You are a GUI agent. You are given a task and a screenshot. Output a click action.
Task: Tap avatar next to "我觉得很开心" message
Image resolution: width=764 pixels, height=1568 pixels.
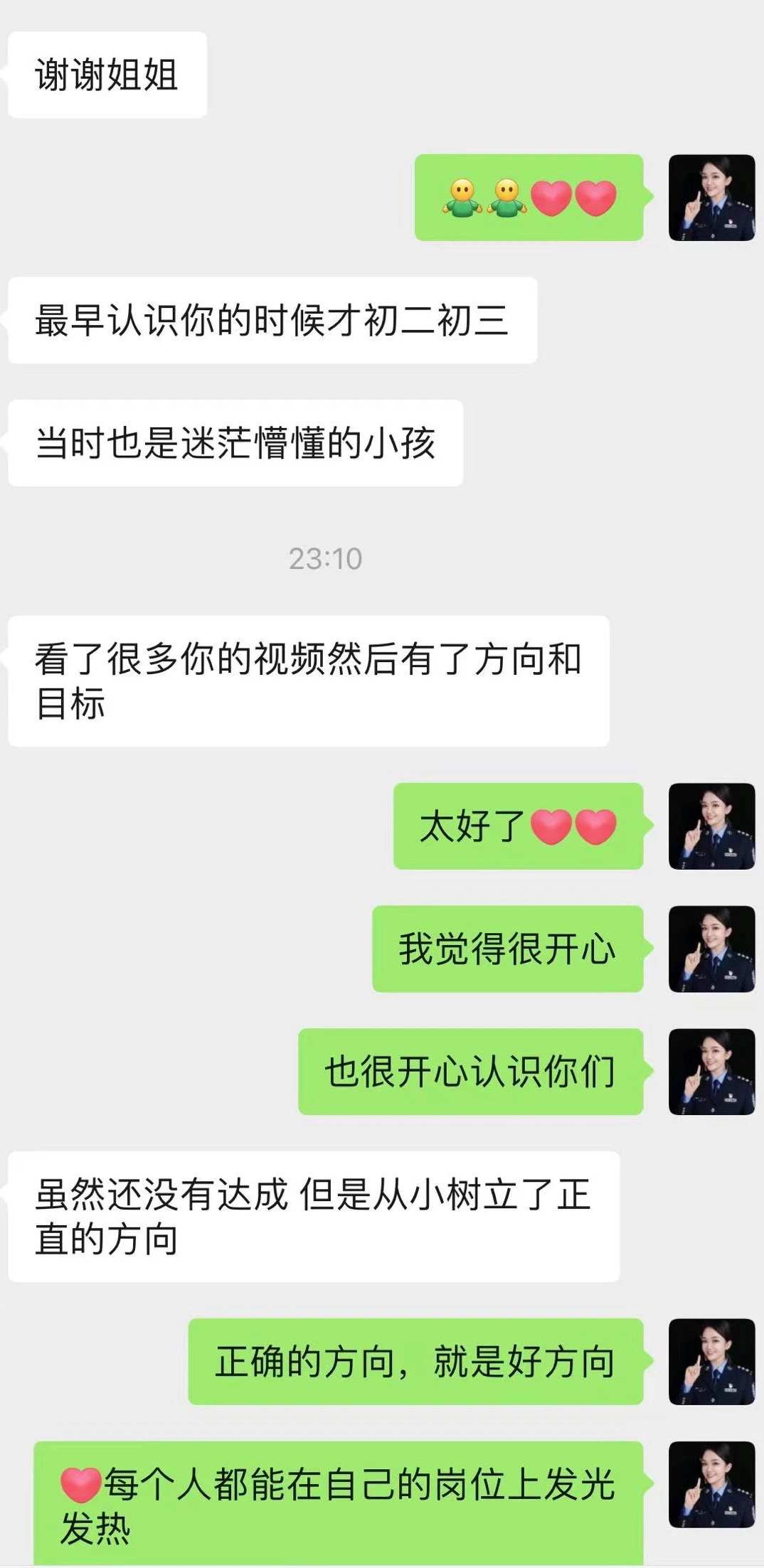click(x=711, y=948)
